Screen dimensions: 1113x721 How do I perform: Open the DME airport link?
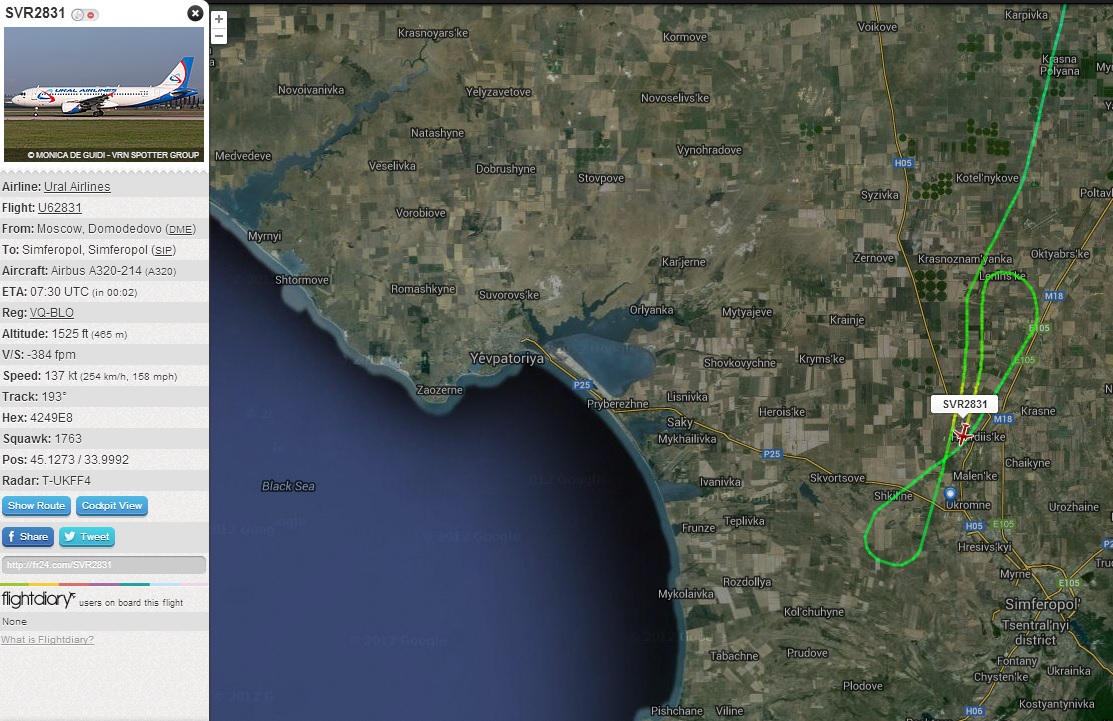[x=181, y=229]
